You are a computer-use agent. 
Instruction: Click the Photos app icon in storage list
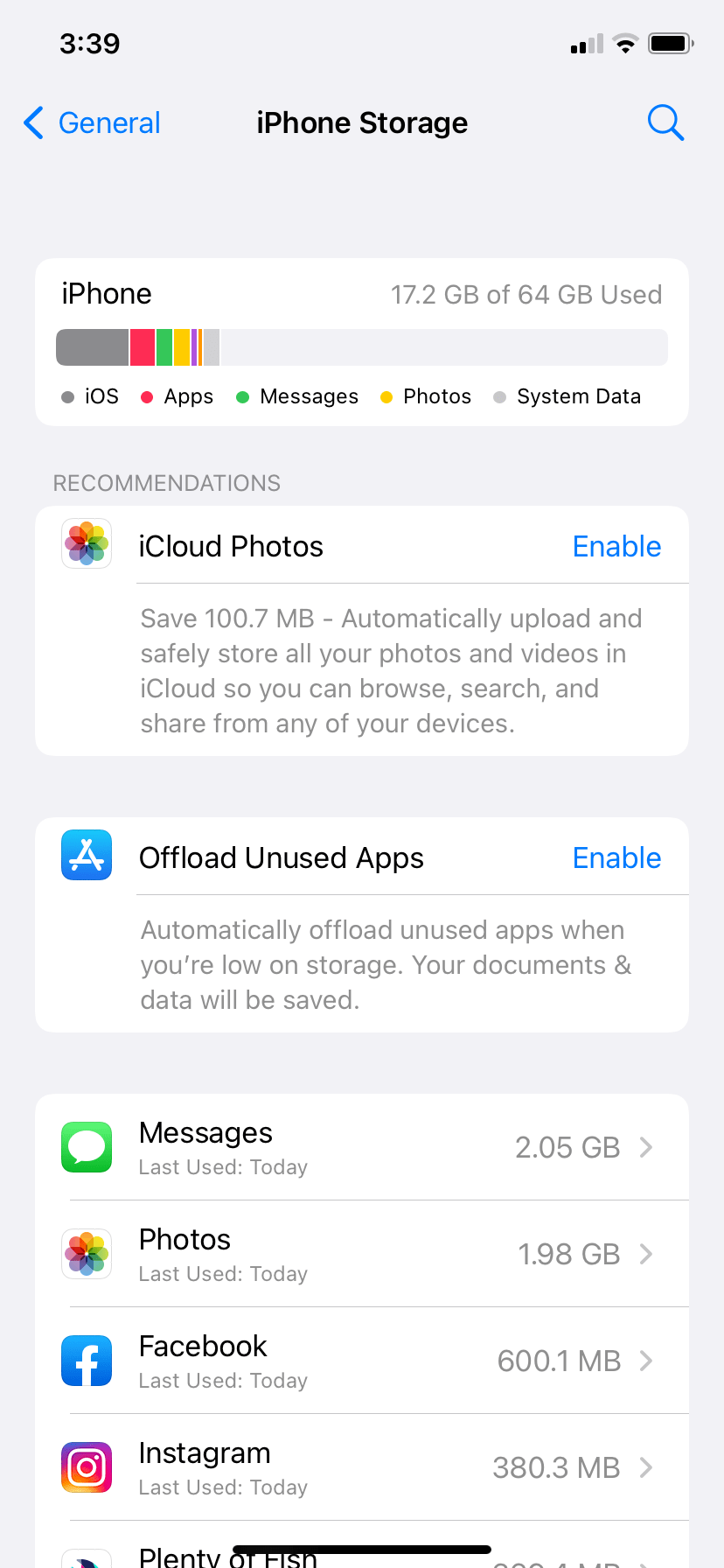pyautogui.click(x=86, y=1253)
